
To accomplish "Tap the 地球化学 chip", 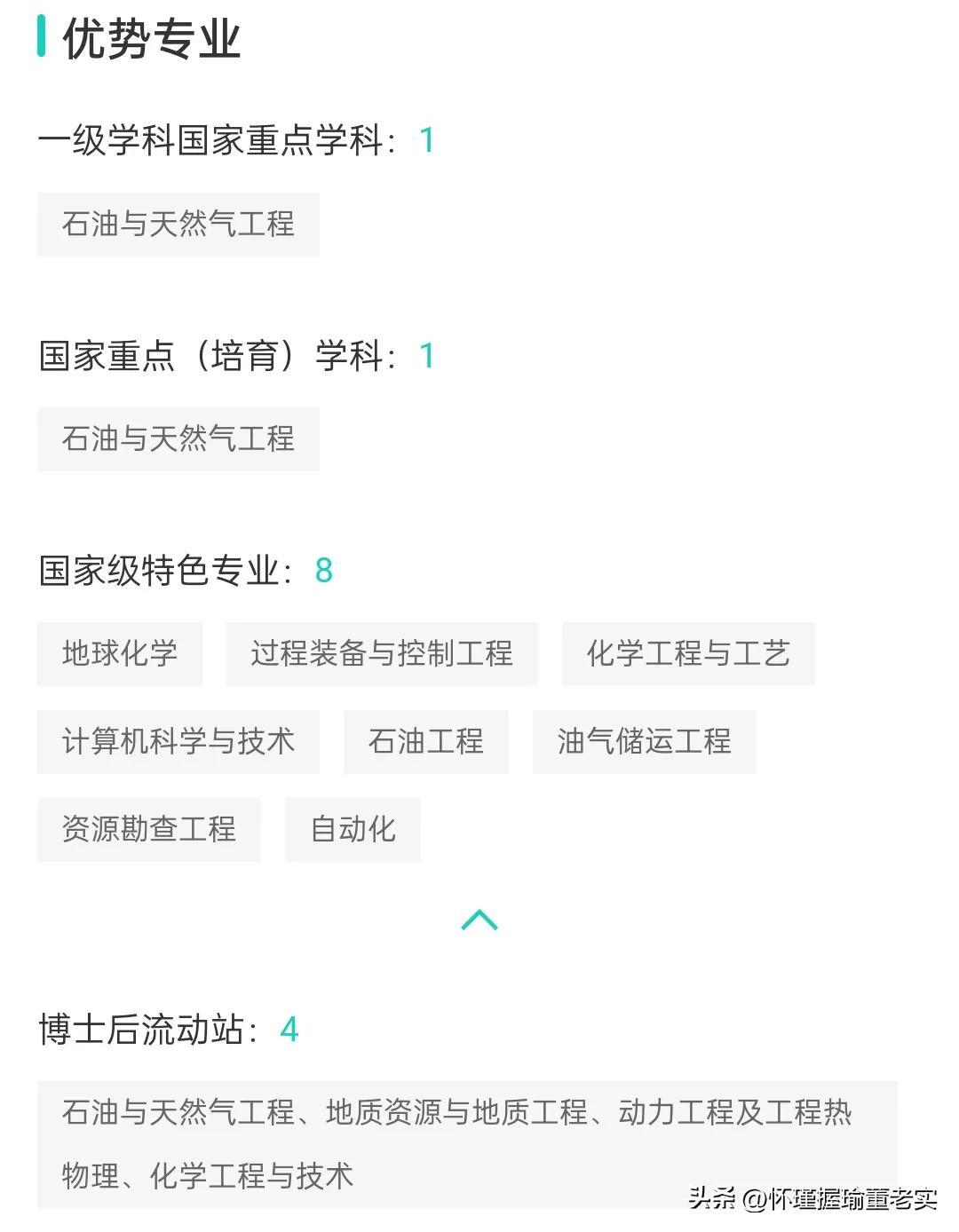I will pyautogui.click(x=120, y=654).
